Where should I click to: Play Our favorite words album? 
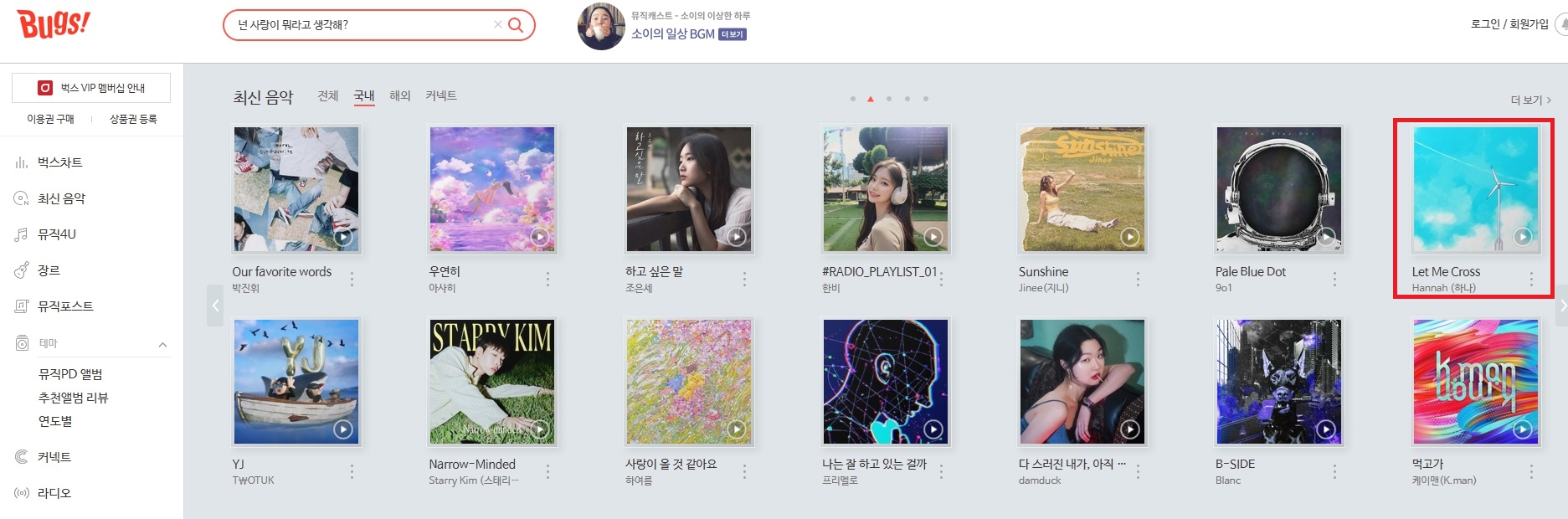[343, 237]
